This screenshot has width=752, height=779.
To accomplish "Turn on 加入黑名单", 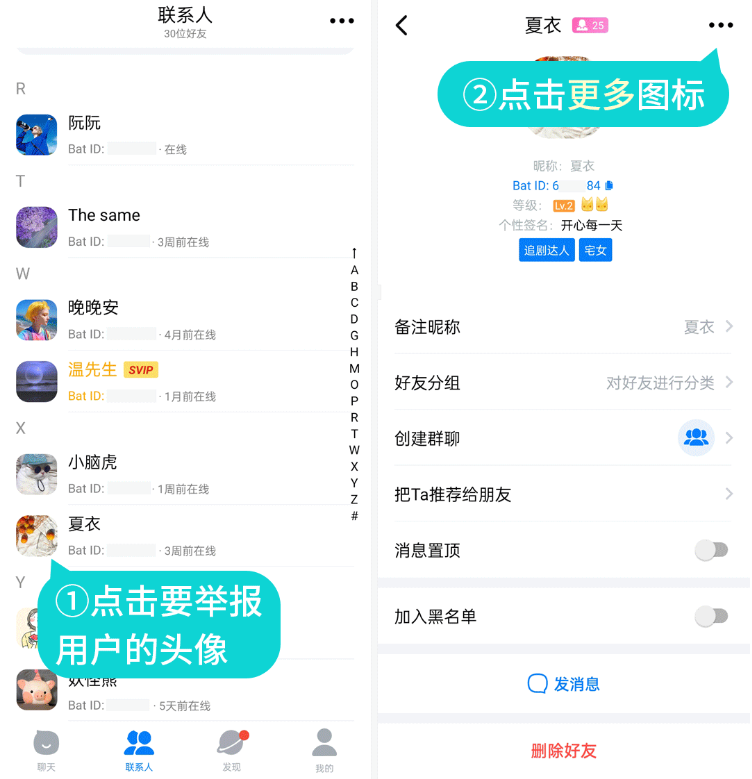I will click(x=711, y=616).
